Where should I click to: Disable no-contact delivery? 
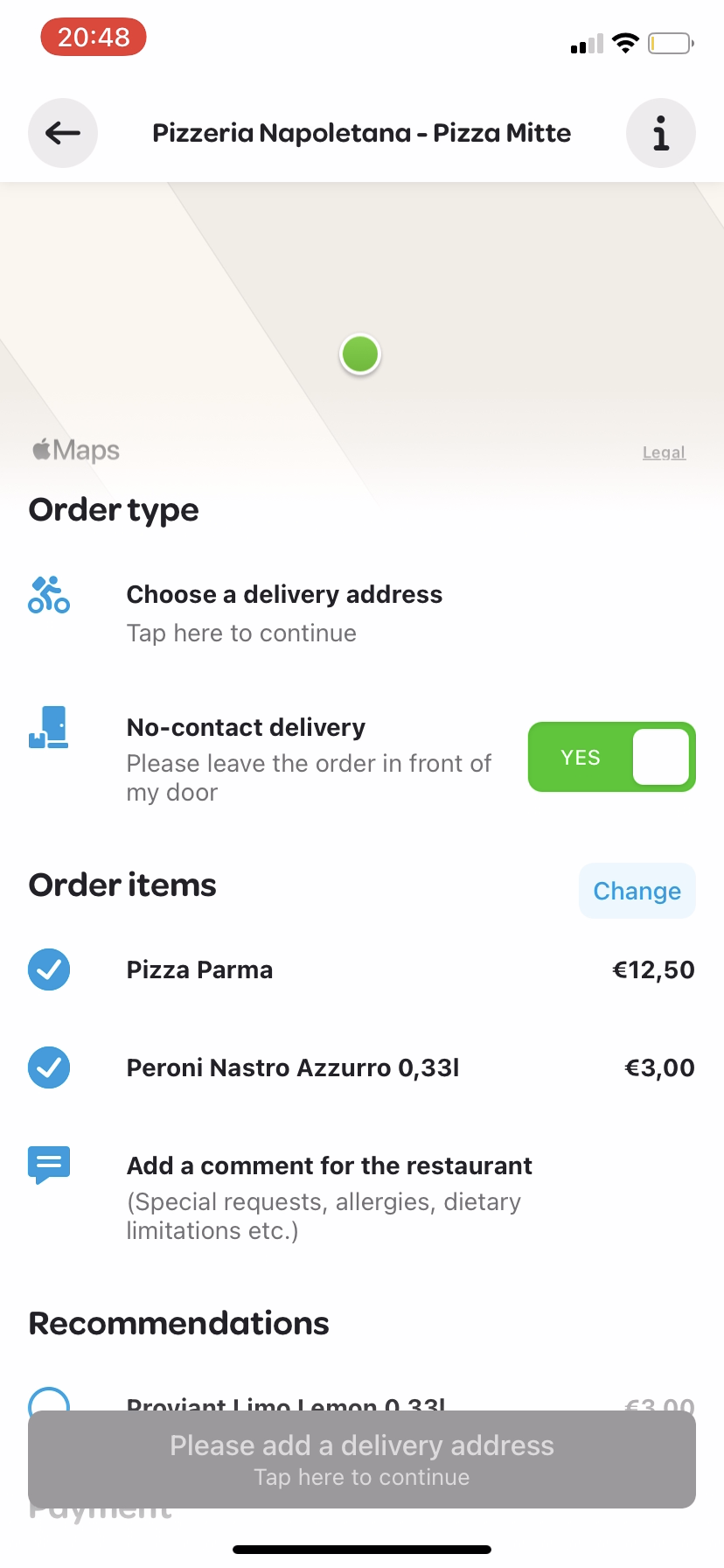(x=610, y=757)
